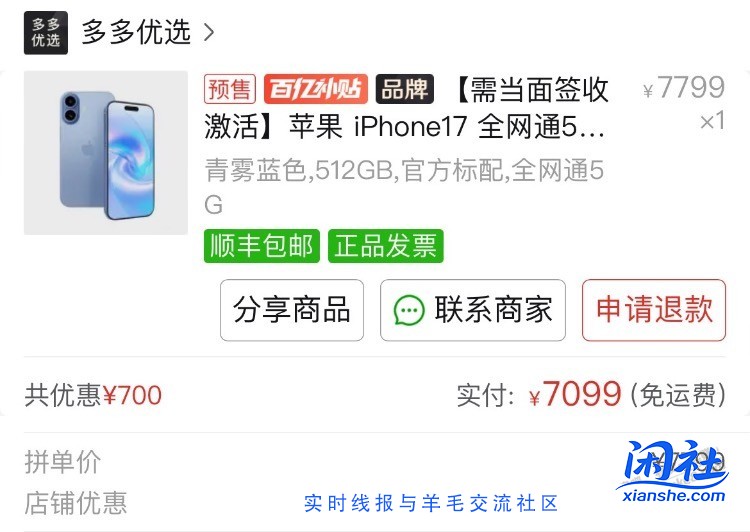Tap the 分享商品 button
The height and width of the screenshot is (532, 750).
point(292,310)
